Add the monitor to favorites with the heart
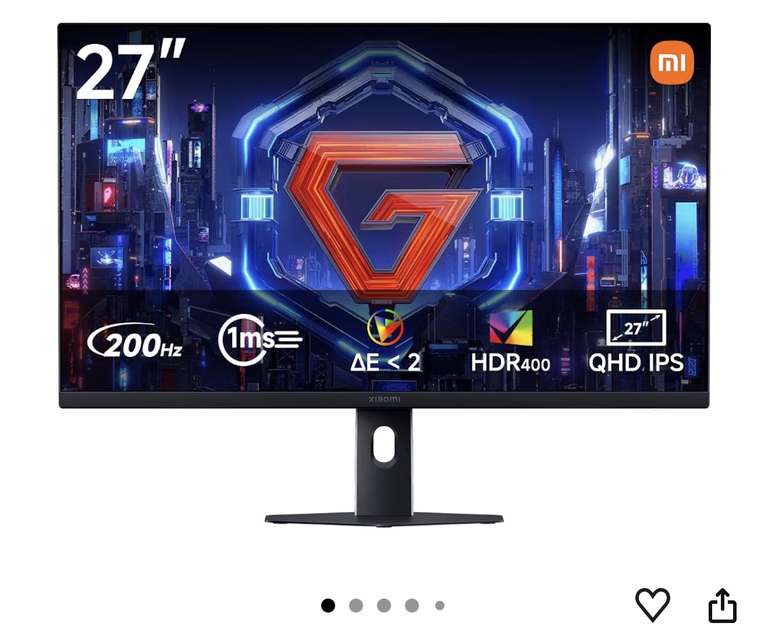The height and width of the screenshot is (637, 768). pos(652,605)
